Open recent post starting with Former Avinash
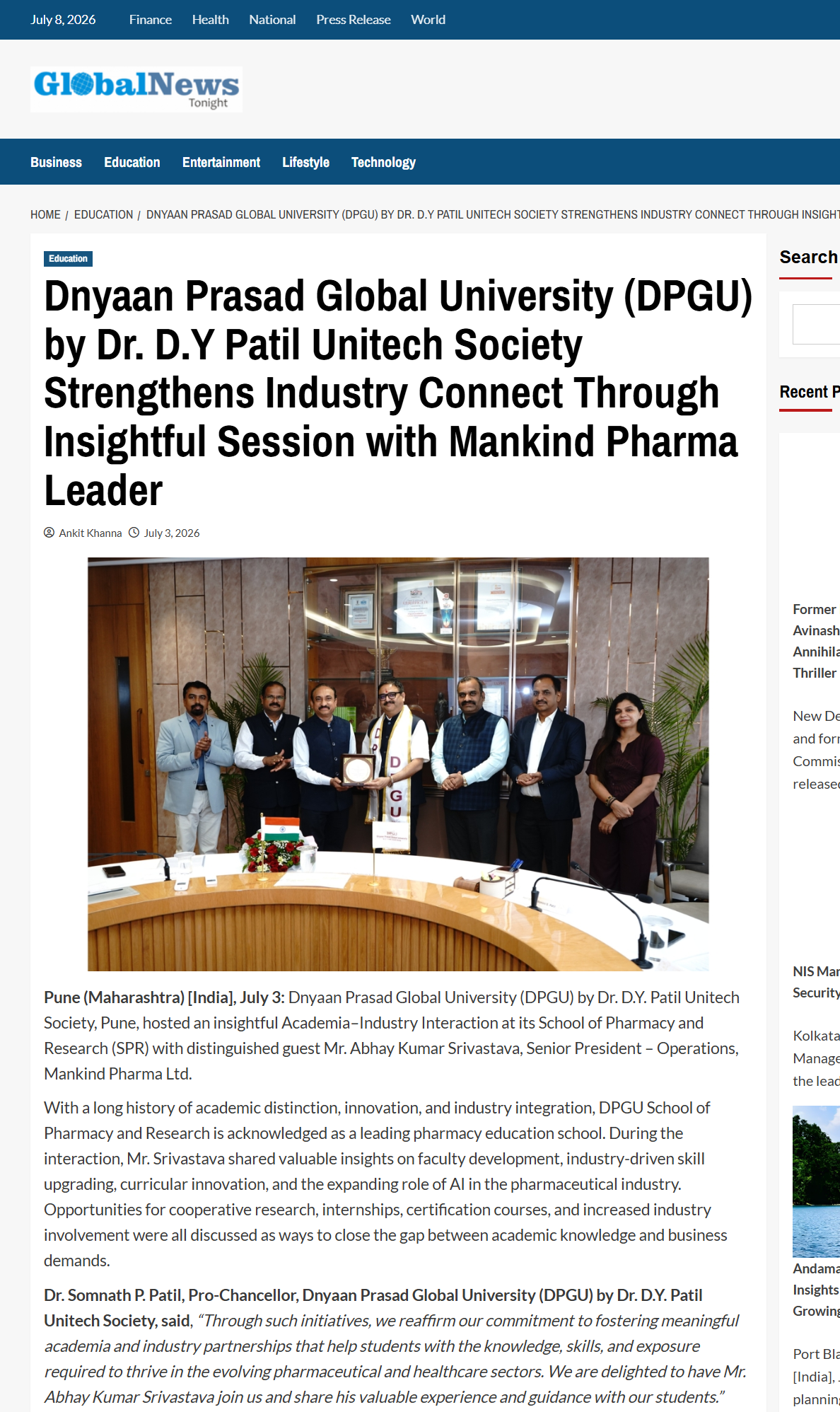The width and height of the screenshot is (840, 1412). (816, 641)
